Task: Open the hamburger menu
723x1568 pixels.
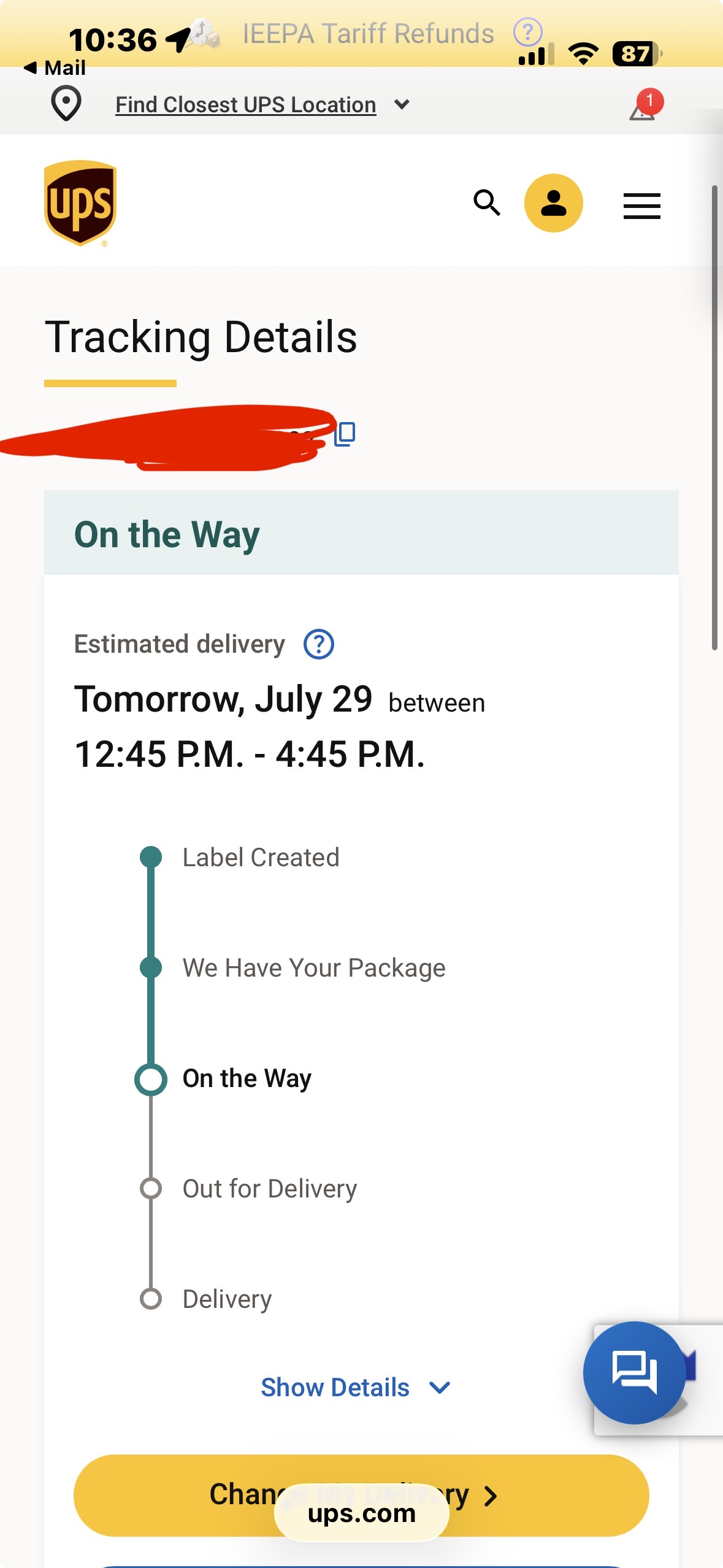Action: (641, 206)
